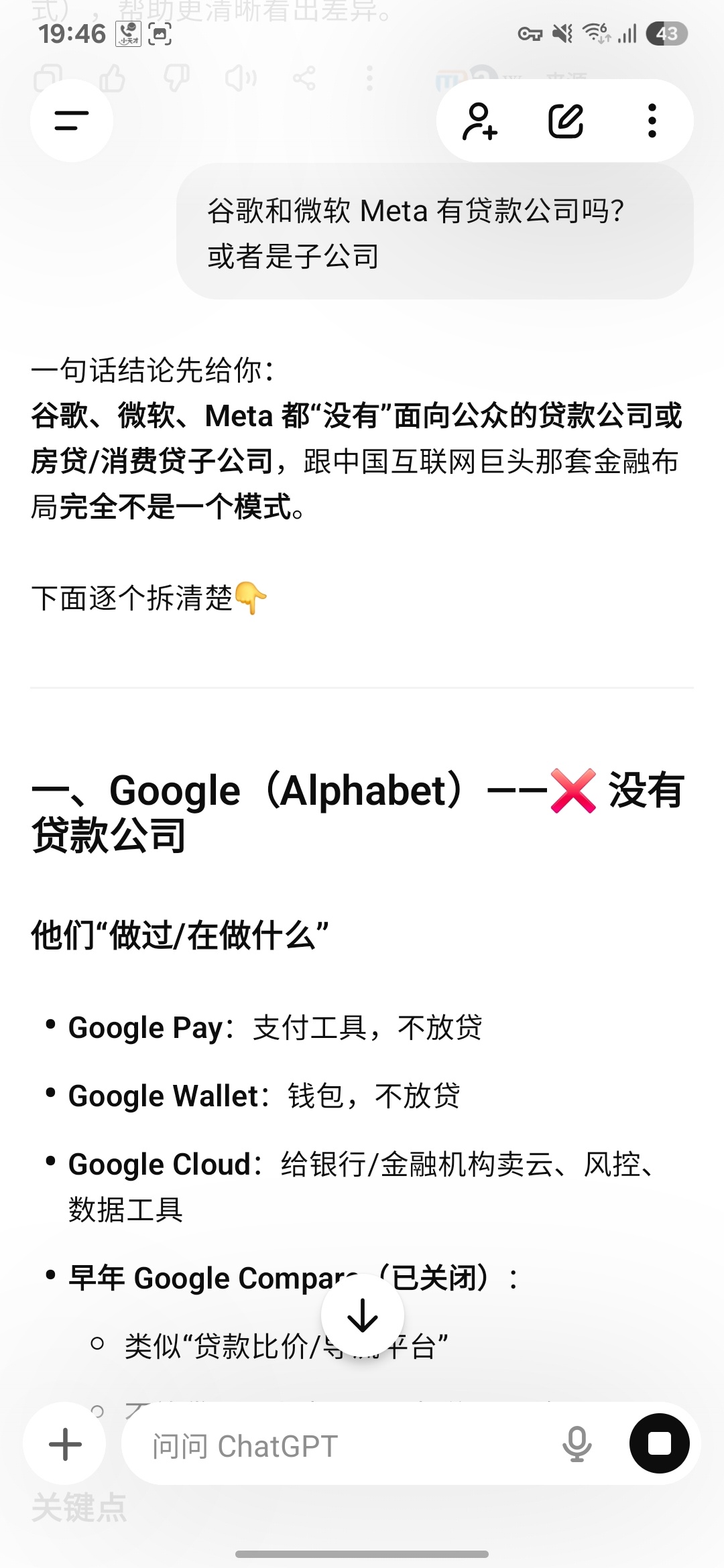Tap the share icon above the conversation
This screenshot has width=724, height=1568.
305,78
